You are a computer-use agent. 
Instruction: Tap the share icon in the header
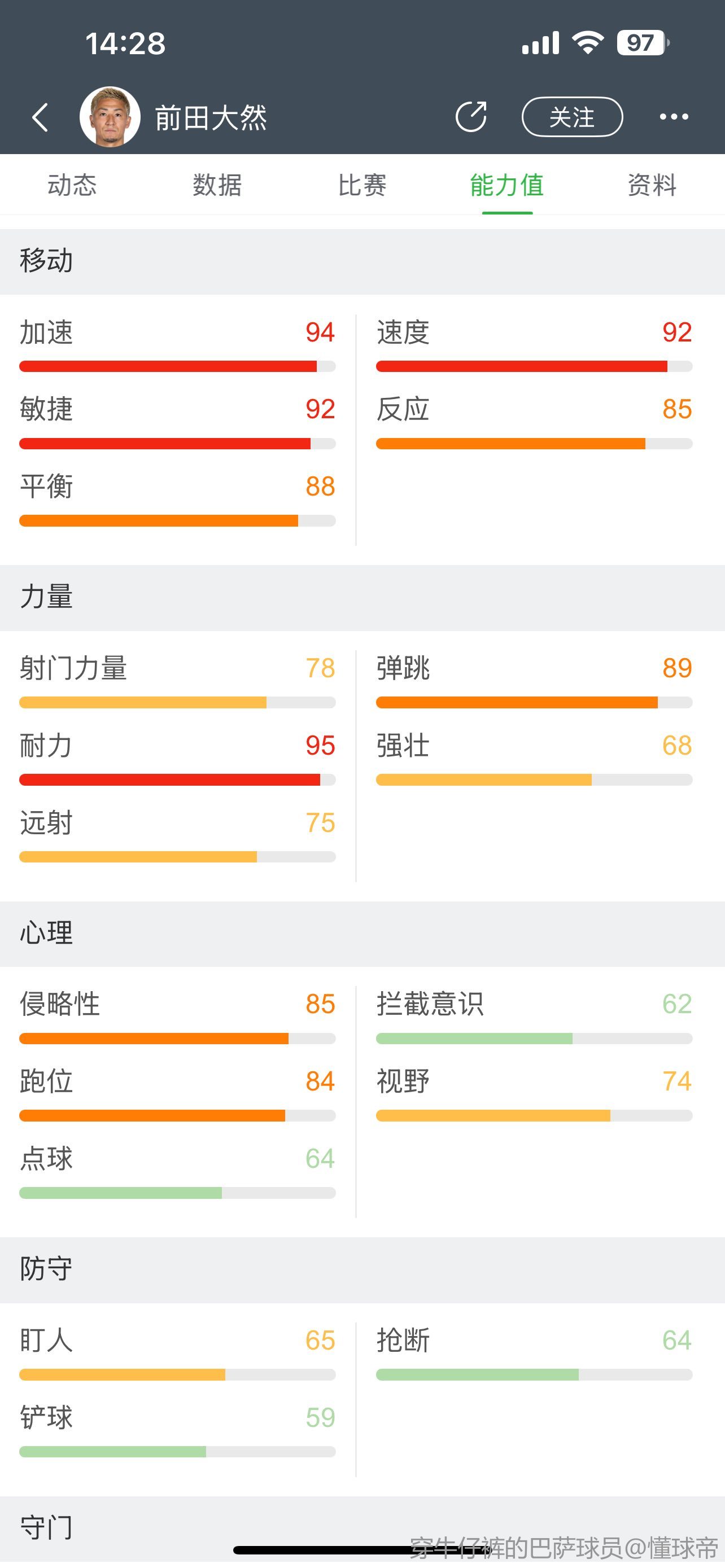pos(471,116)
